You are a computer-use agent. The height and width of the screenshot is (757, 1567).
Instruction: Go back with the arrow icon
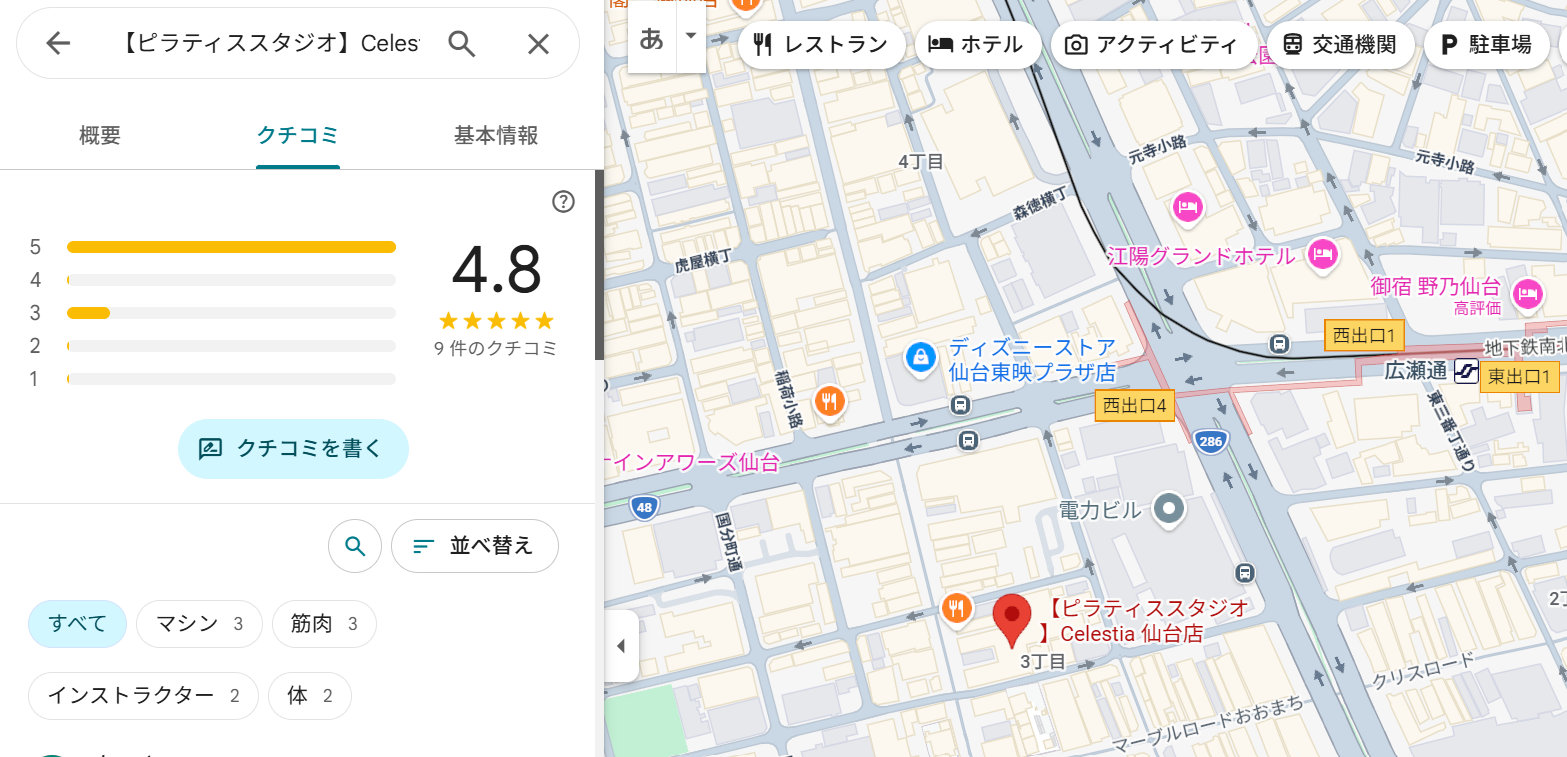(58, 43)
